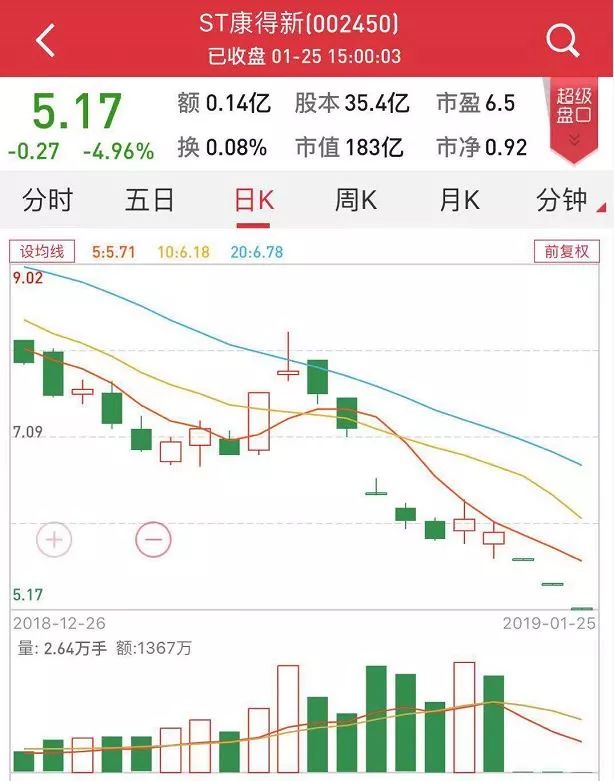Go back using the arrow icon
Screen dimensions: 614x781
point(45,40)
